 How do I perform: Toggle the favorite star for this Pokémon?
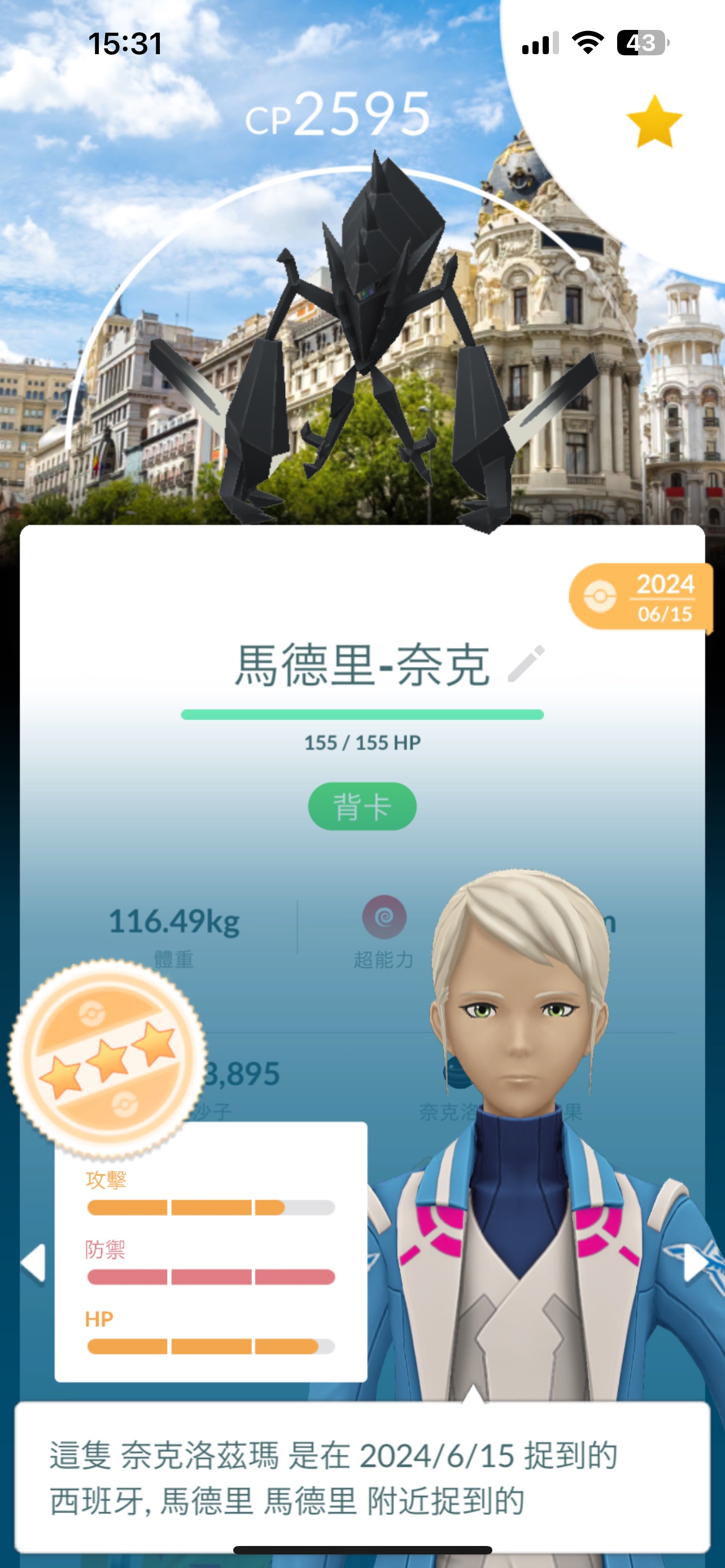(x=654, y=122)
